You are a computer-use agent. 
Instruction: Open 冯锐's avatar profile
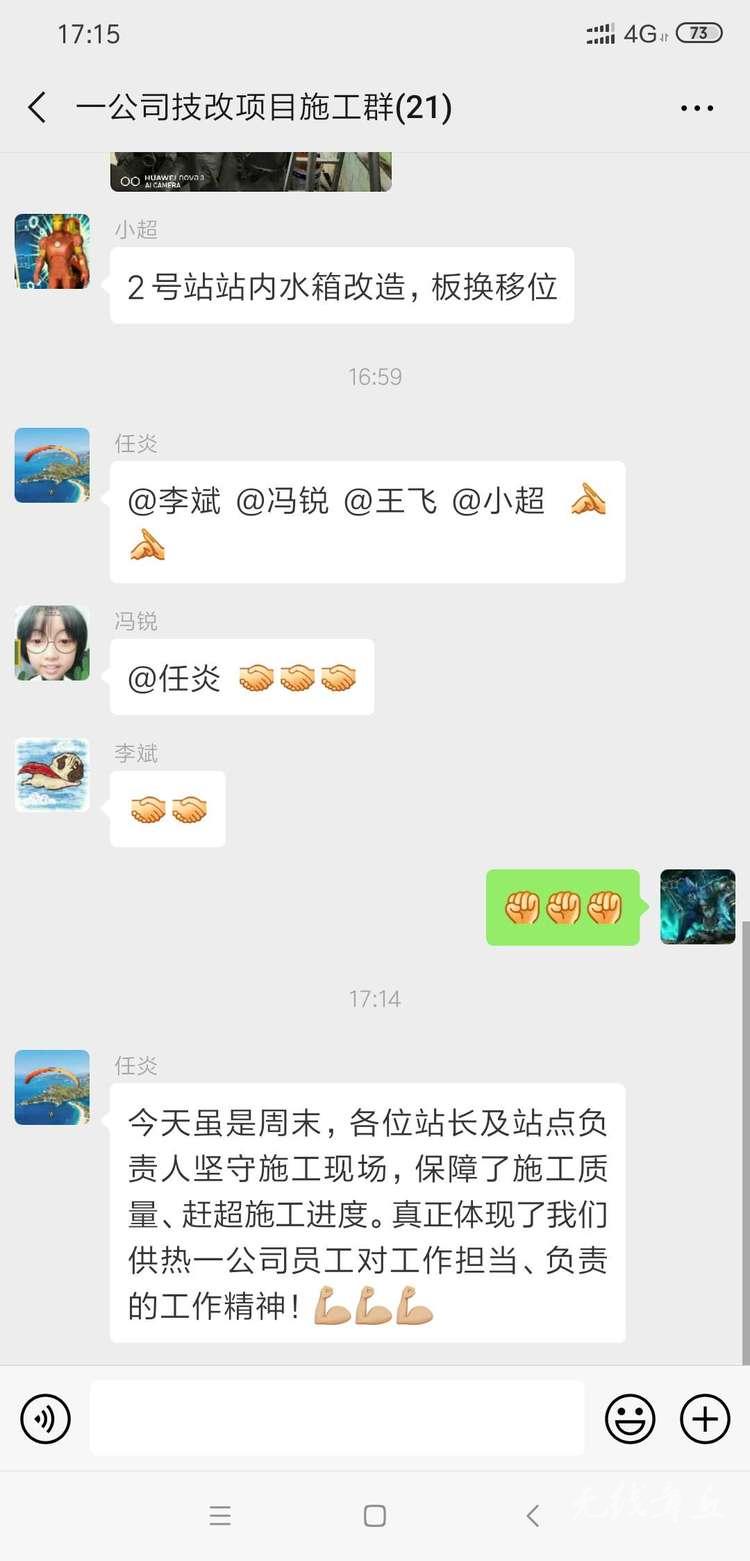coord(52,643)
